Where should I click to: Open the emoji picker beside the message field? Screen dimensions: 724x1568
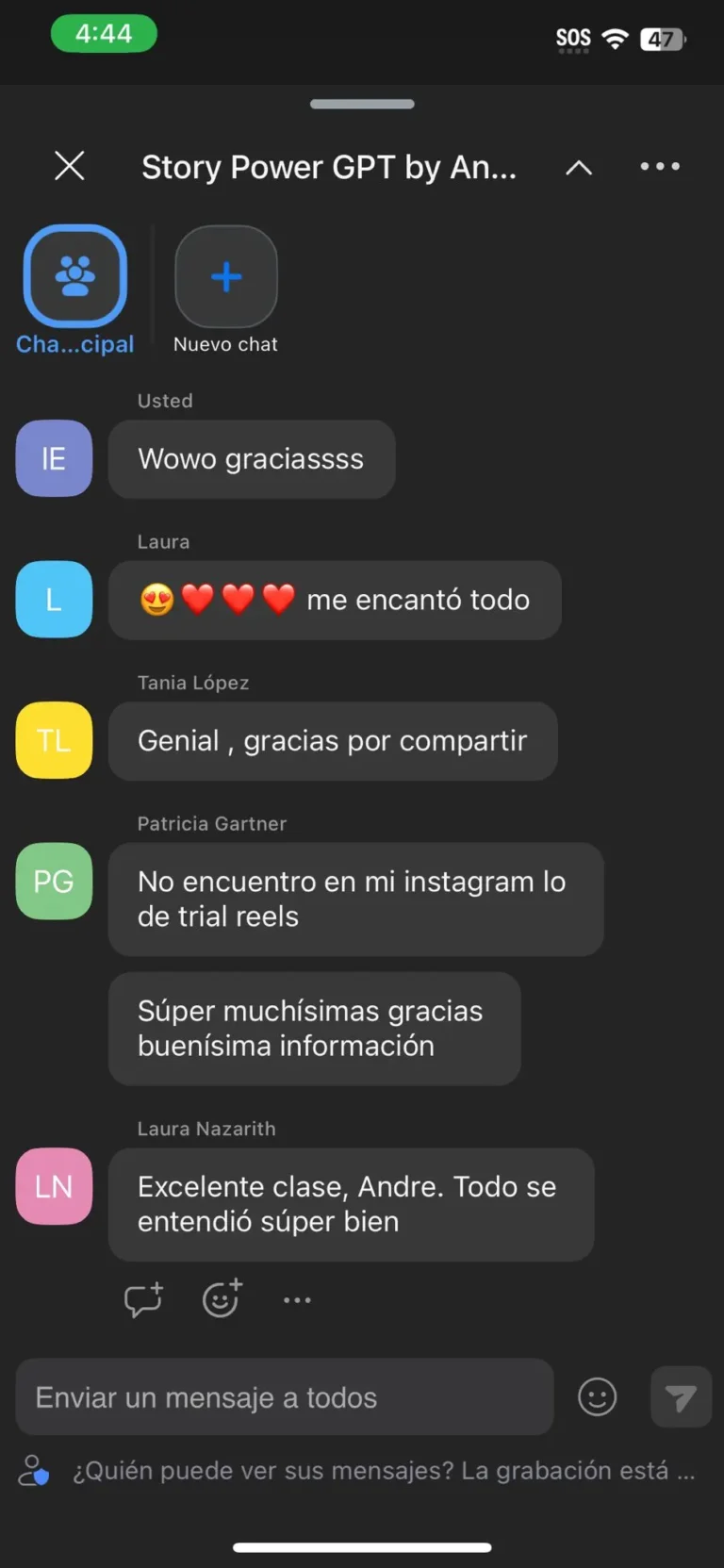tap(597, 1397)
